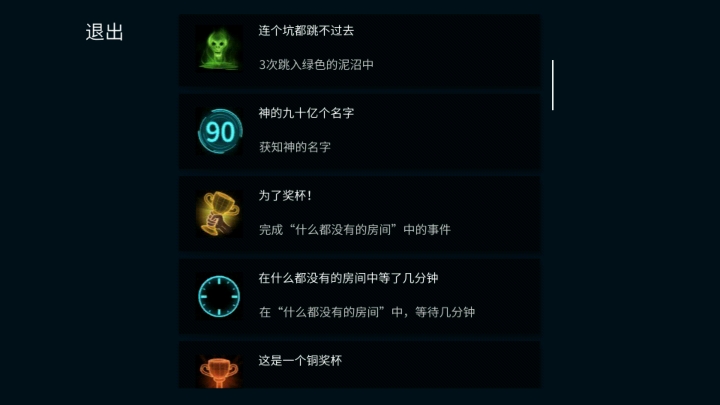
Task: Tap the 退出 exit button
Action: [x=104, y=32]
